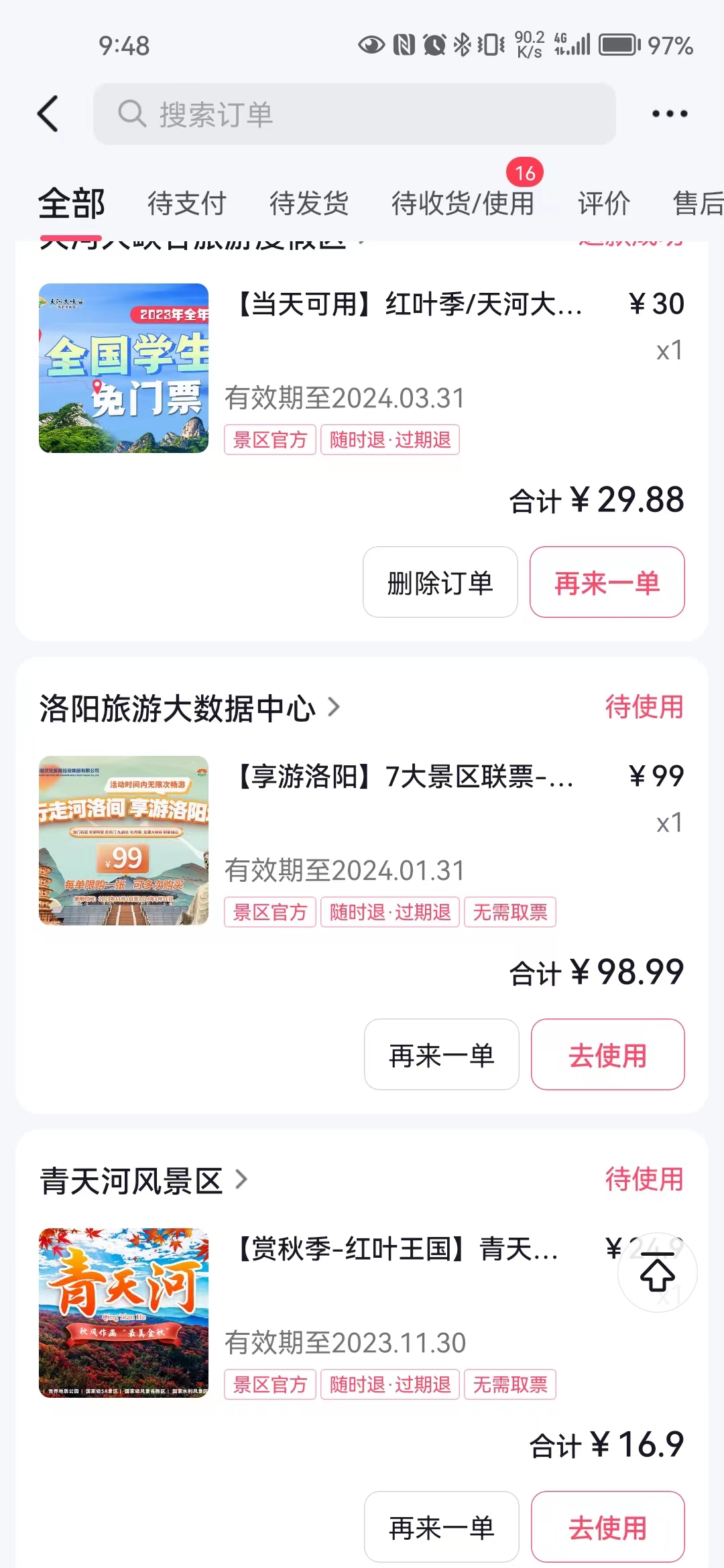Switch to the 售后 tab
The image size is (724, 1568).
tap(697, 203)
